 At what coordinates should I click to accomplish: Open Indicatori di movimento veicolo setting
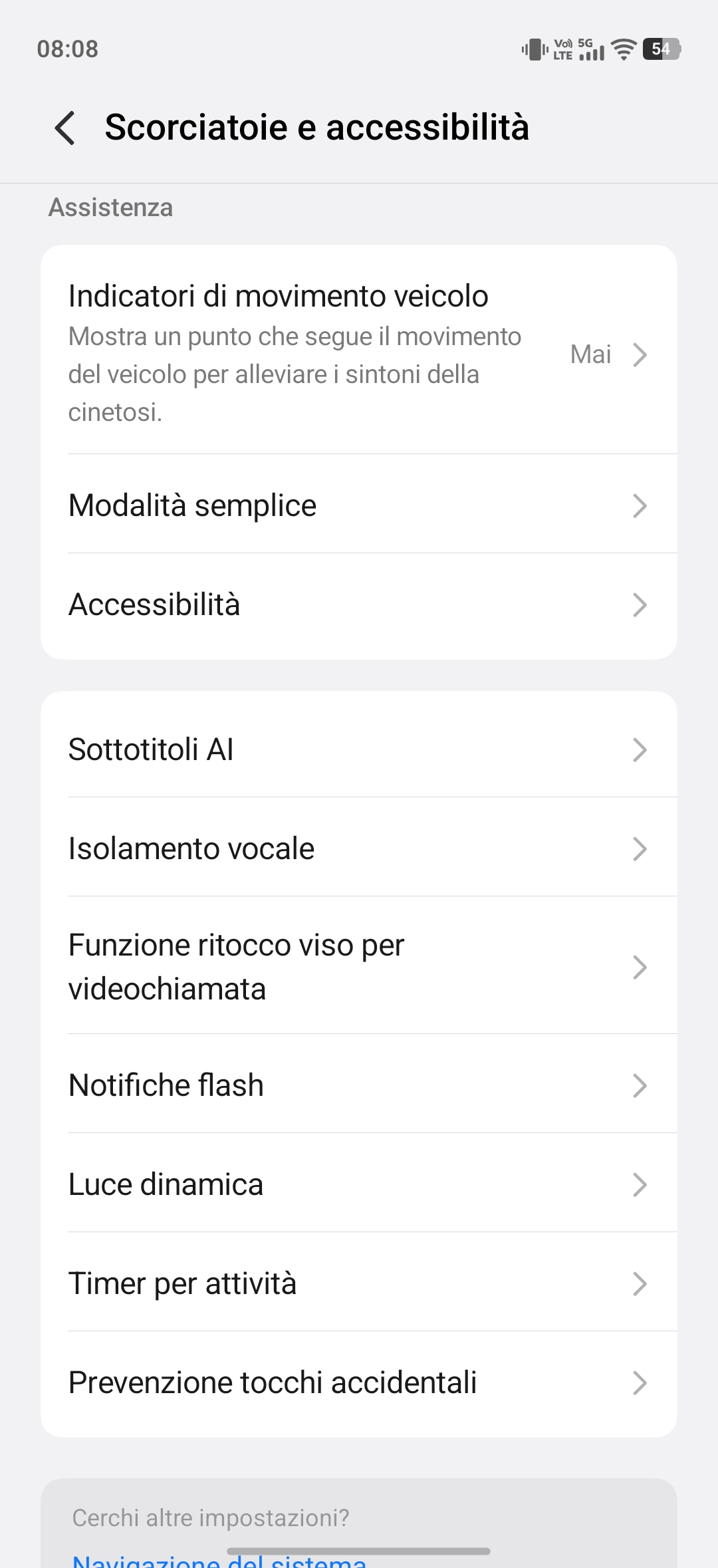click(x=359, y=352)
